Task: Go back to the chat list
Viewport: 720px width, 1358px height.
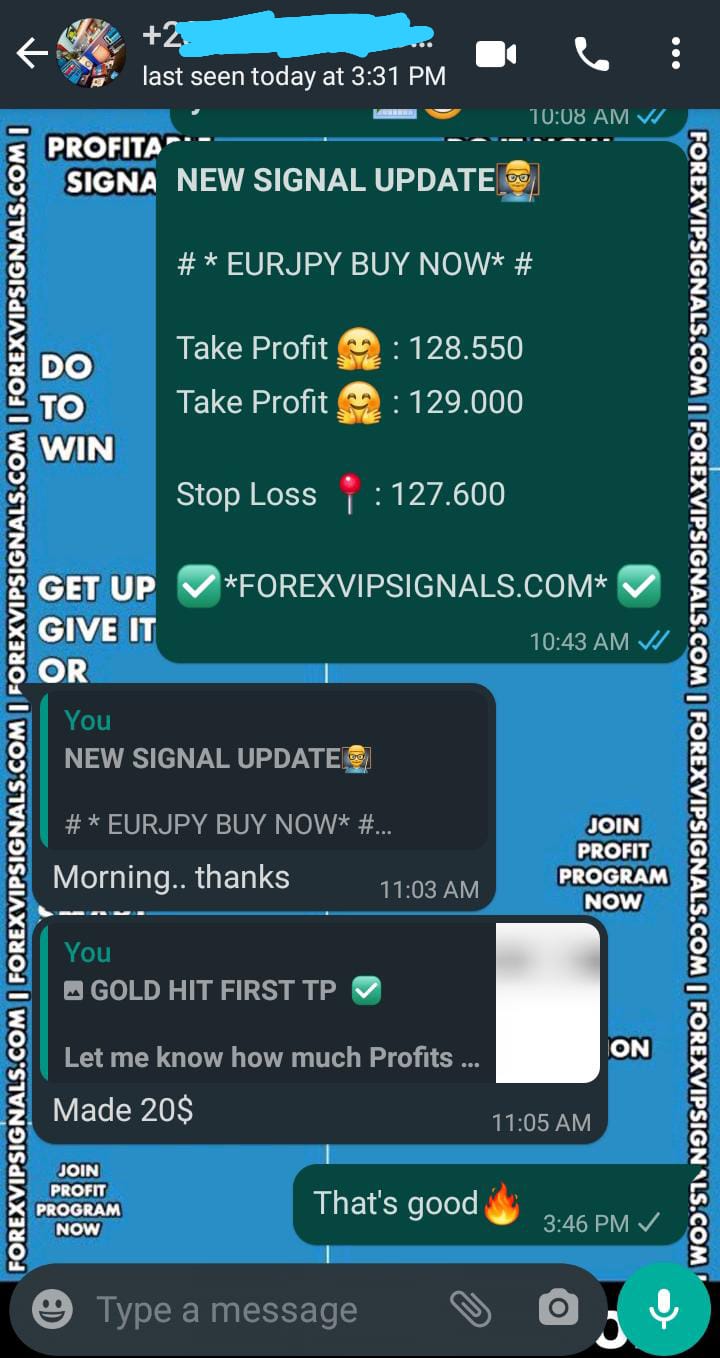Action: coord(31,54)
